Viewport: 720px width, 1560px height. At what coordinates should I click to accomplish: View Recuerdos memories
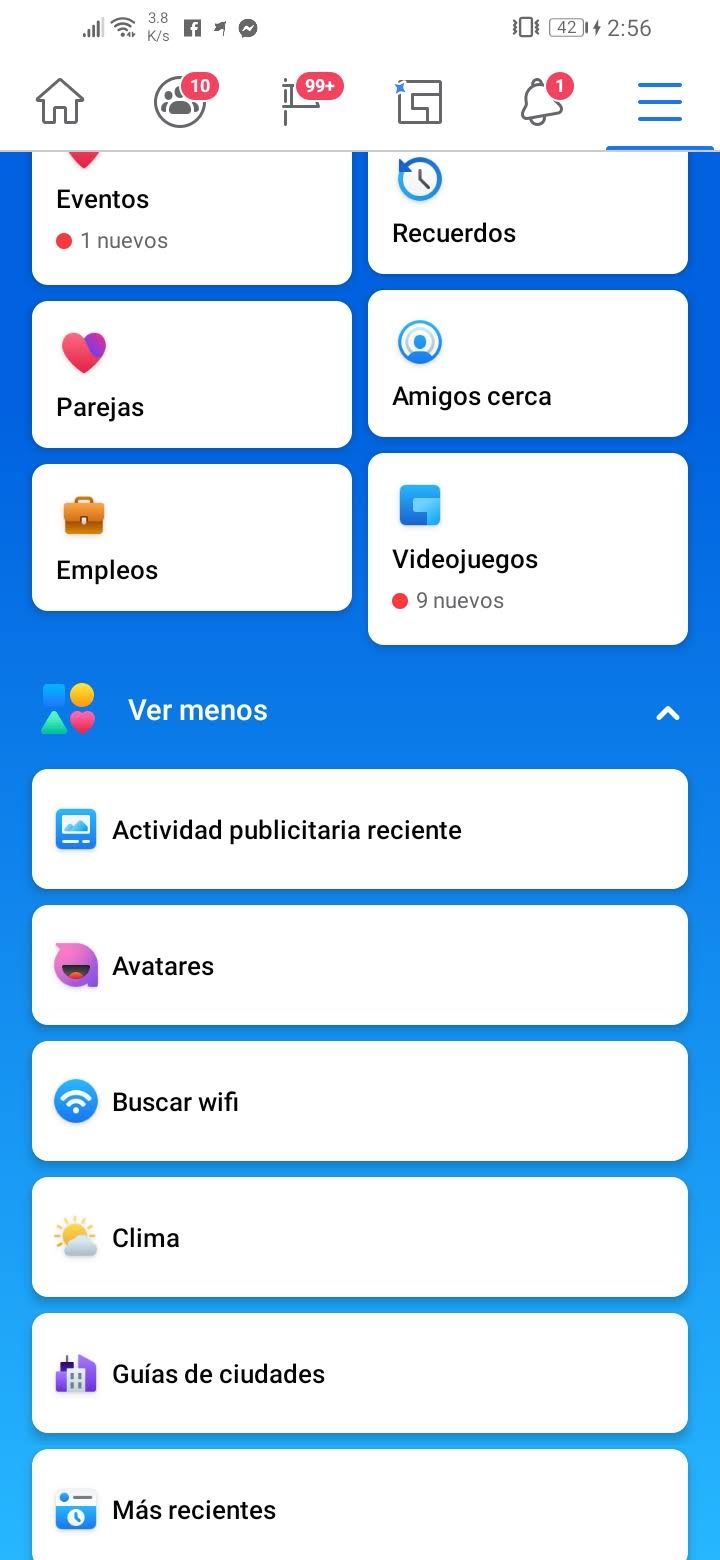(x=528, y=212)
